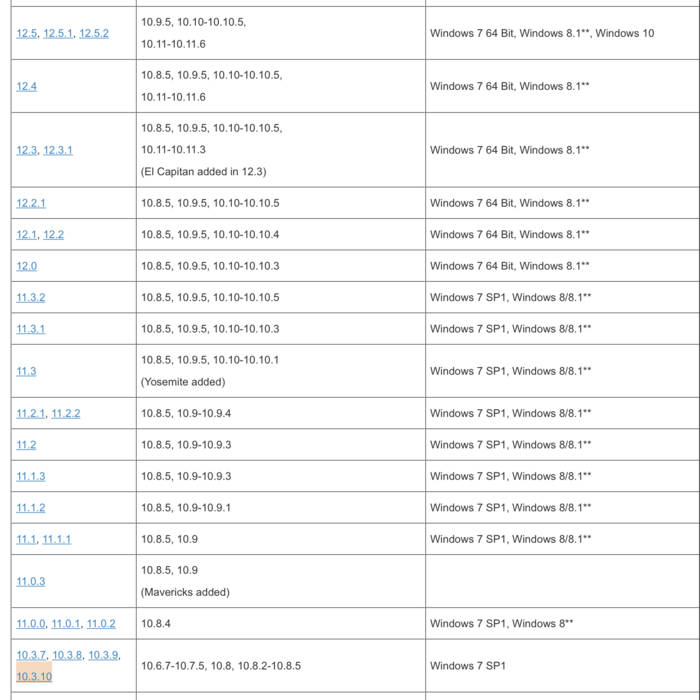This screenshot has width=700, height=700.
Task: Open the 11.2.2 link
Action: tap(66, 413)
